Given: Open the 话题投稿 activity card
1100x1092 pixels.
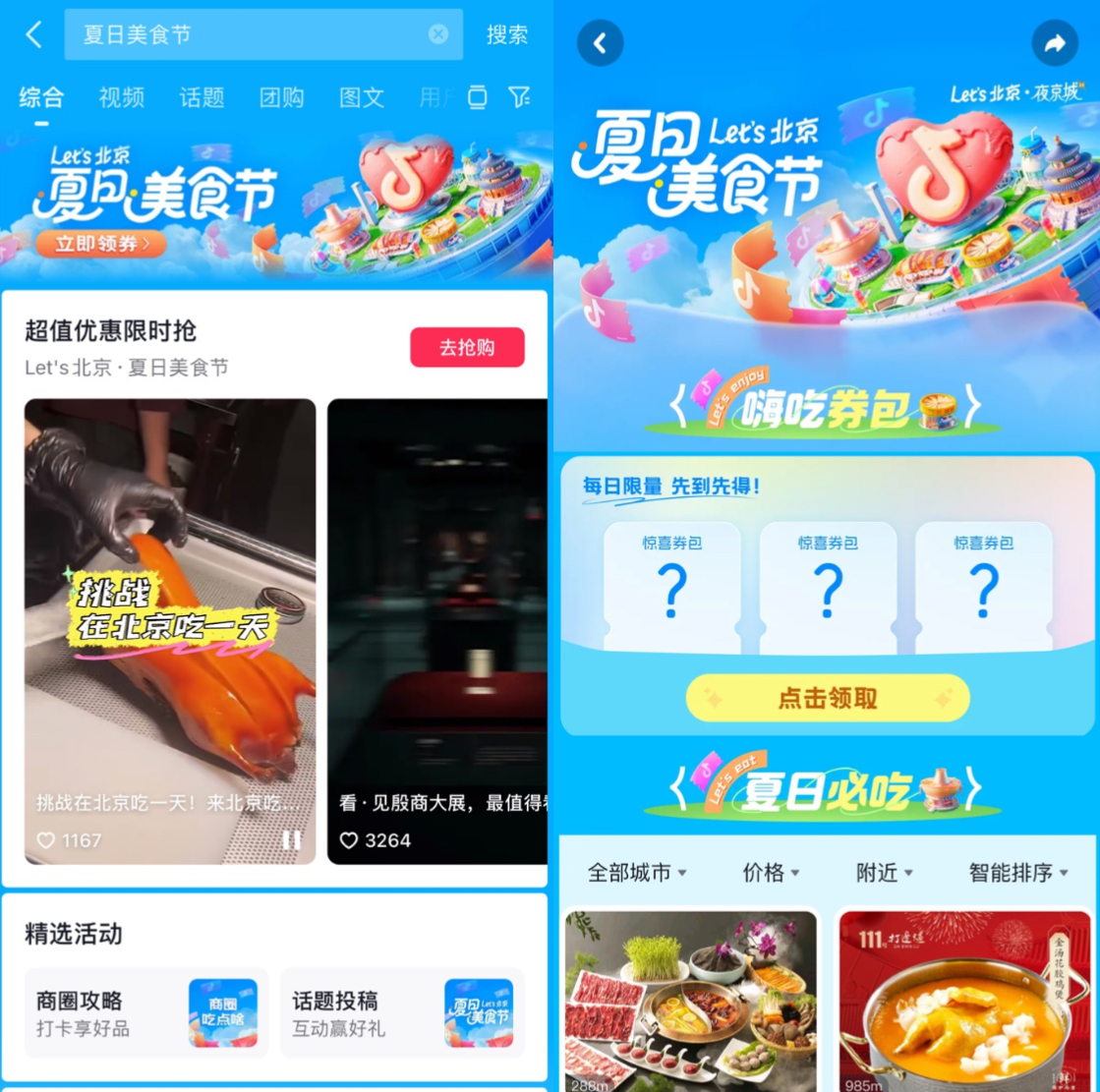Looking at the screenshot, I should pos(402,1012).
